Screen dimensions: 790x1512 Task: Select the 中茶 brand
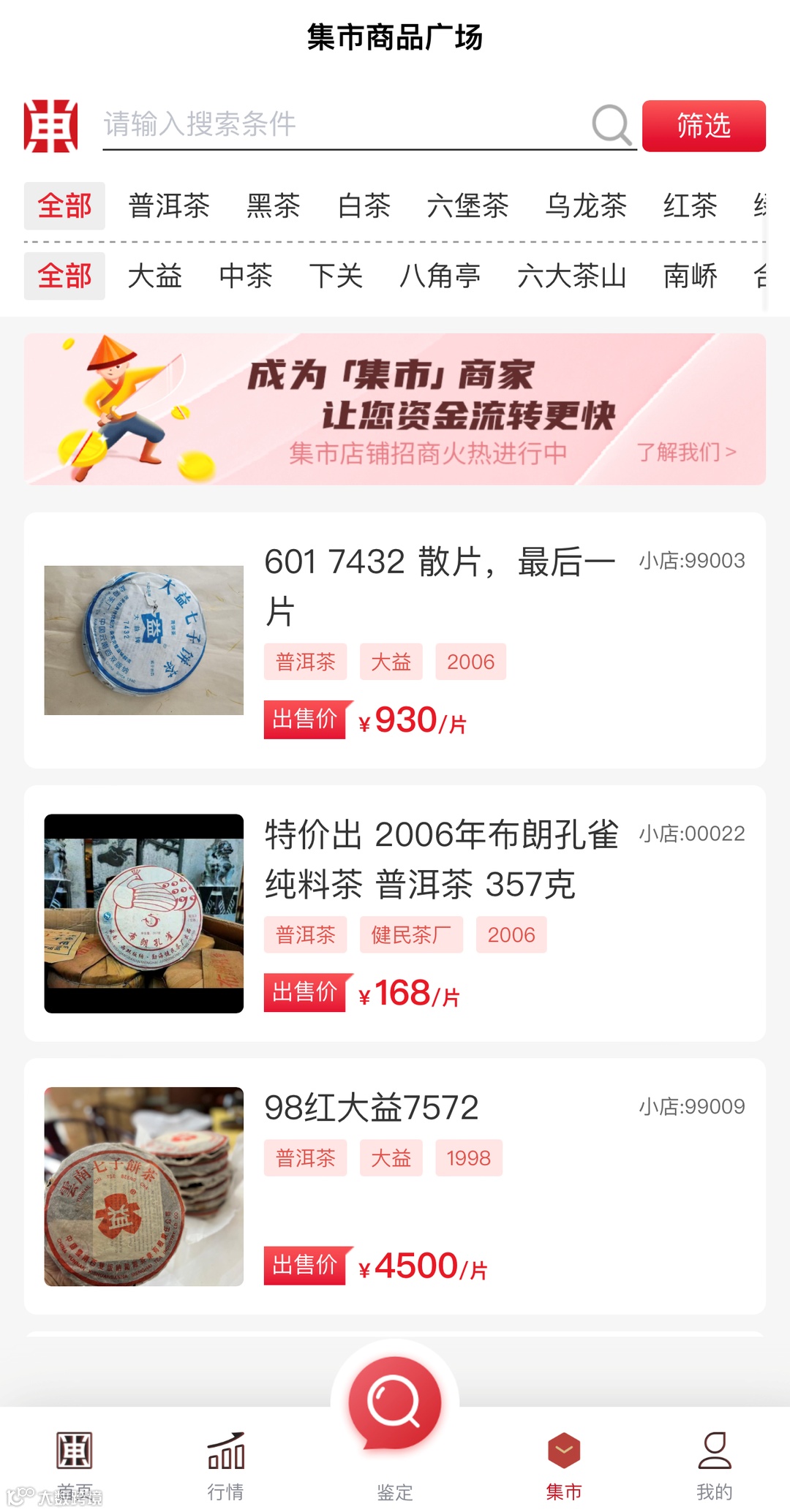pos(246,276)
